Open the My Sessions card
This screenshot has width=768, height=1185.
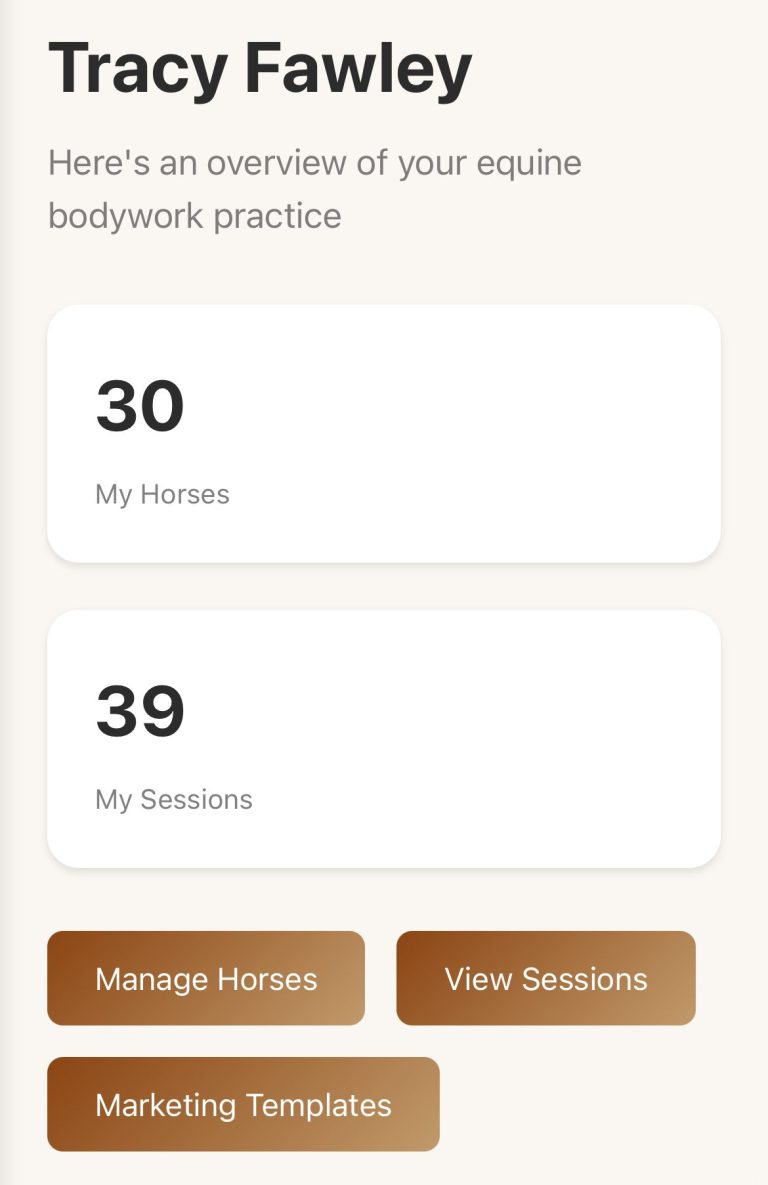pos(384,738)
